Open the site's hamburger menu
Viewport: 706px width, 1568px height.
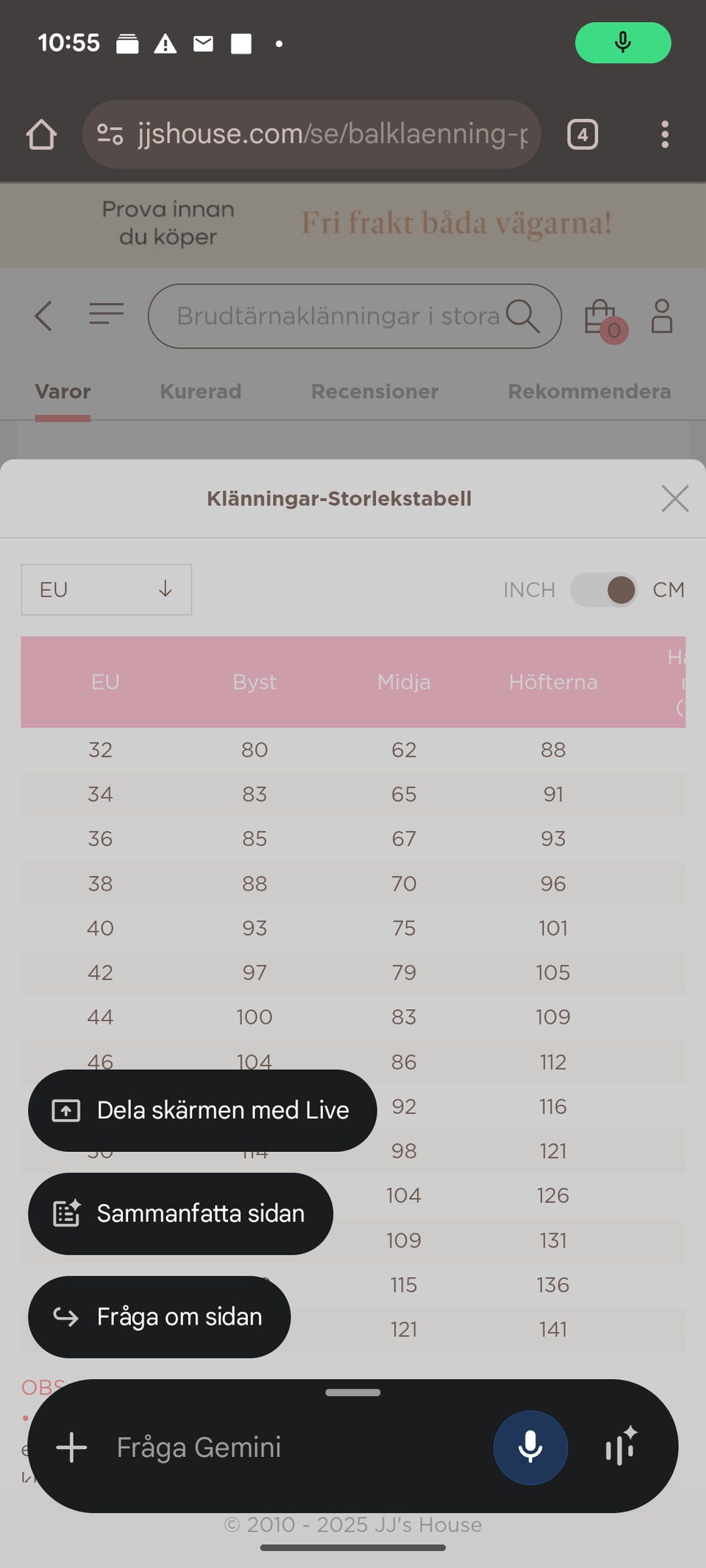(106, 315)
